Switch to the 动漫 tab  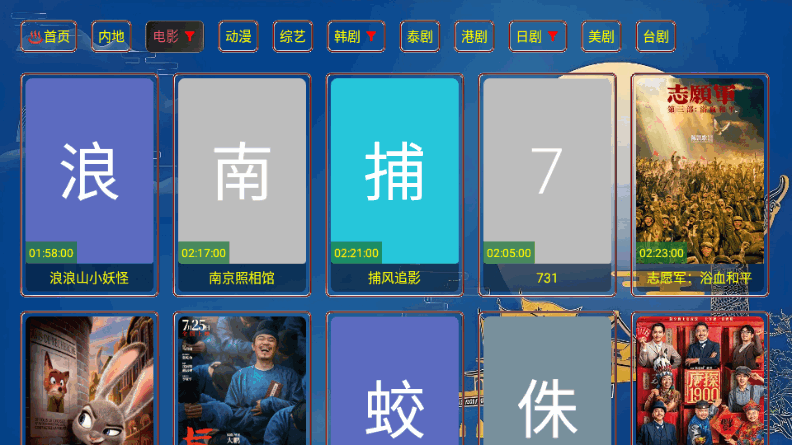click(x=238, y=37)
